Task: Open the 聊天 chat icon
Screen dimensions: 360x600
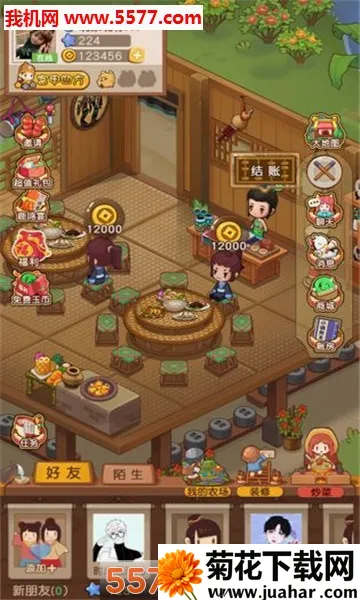Action: pyautogui.click(x=324, y=210)
